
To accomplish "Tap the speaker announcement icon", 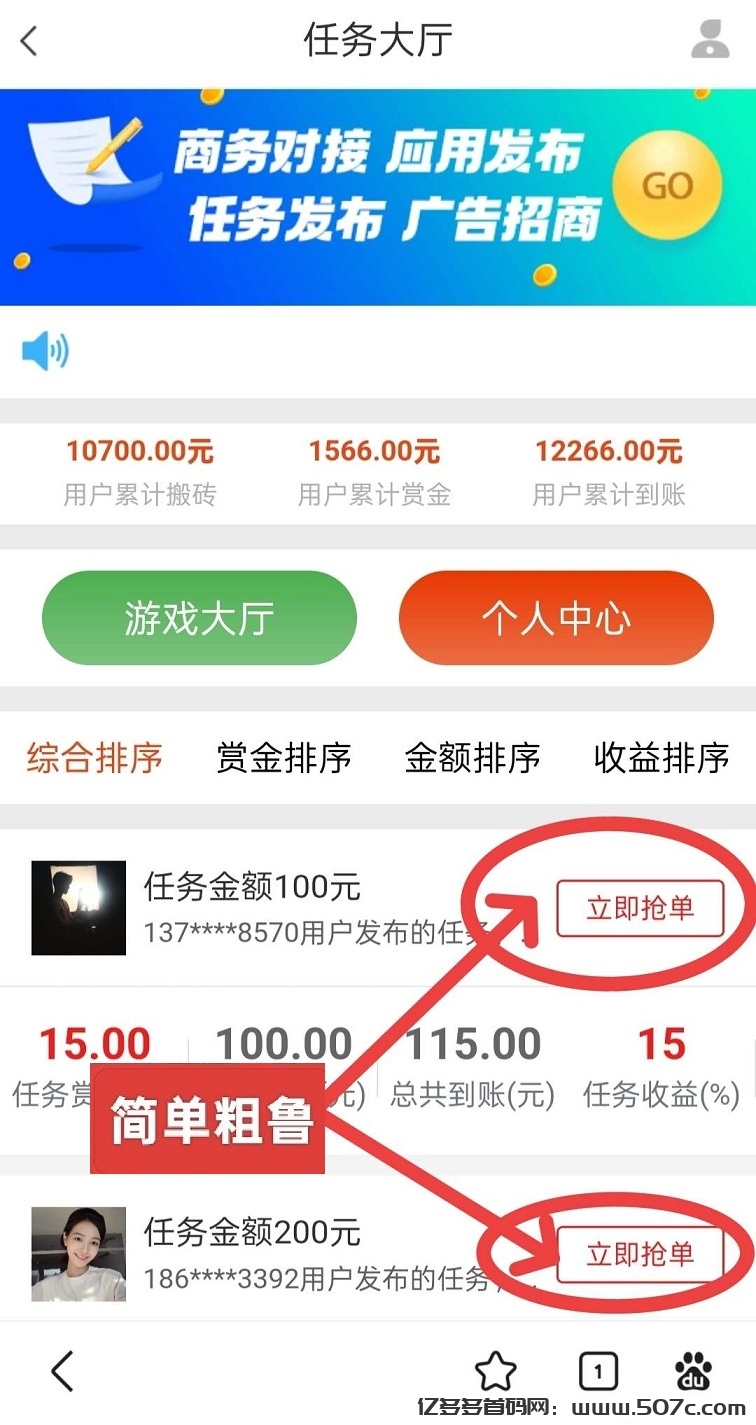I will pyautogui.click(x=44, y=350).
